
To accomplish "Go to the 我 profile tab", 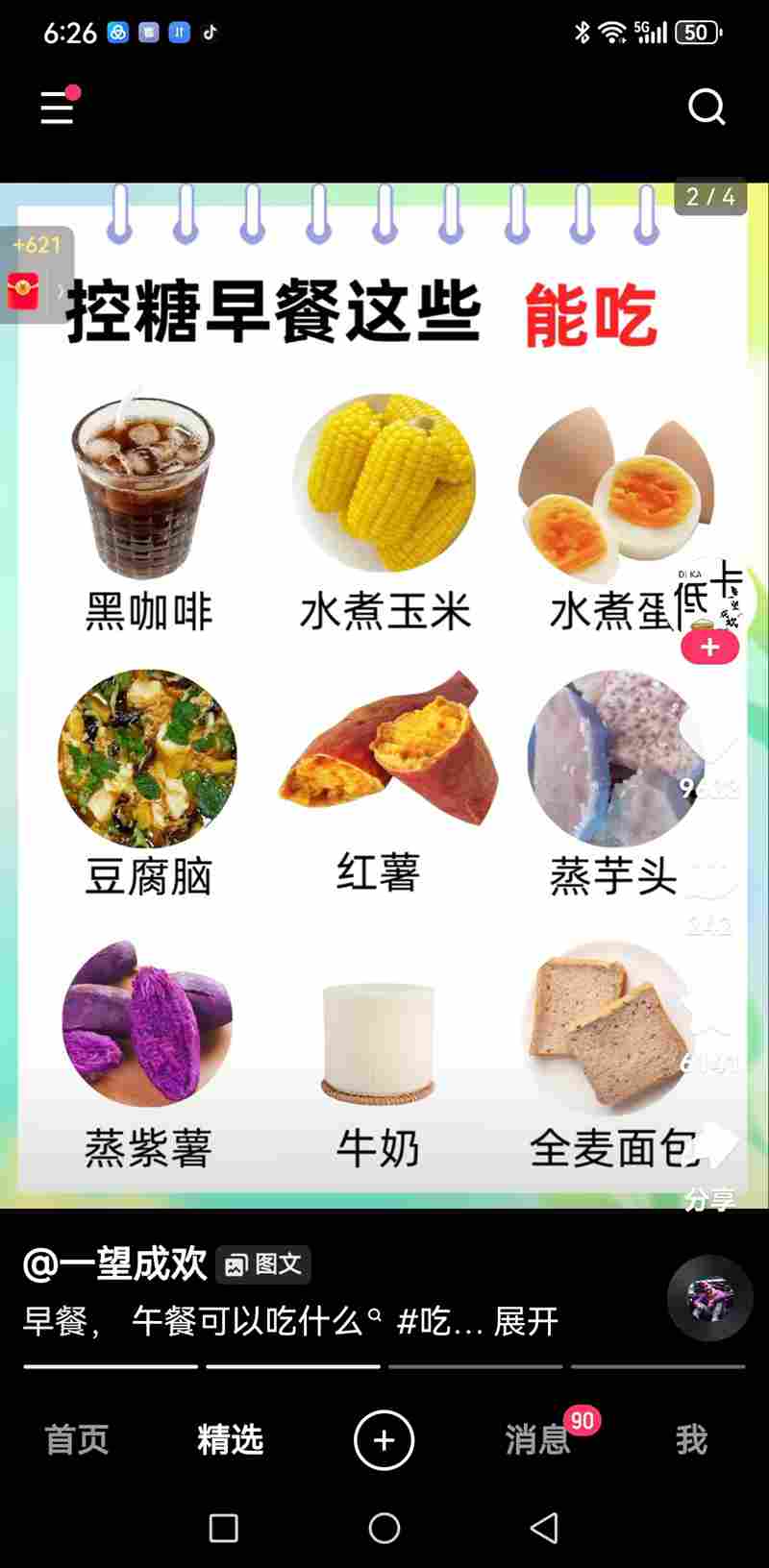I will 691,1439.
